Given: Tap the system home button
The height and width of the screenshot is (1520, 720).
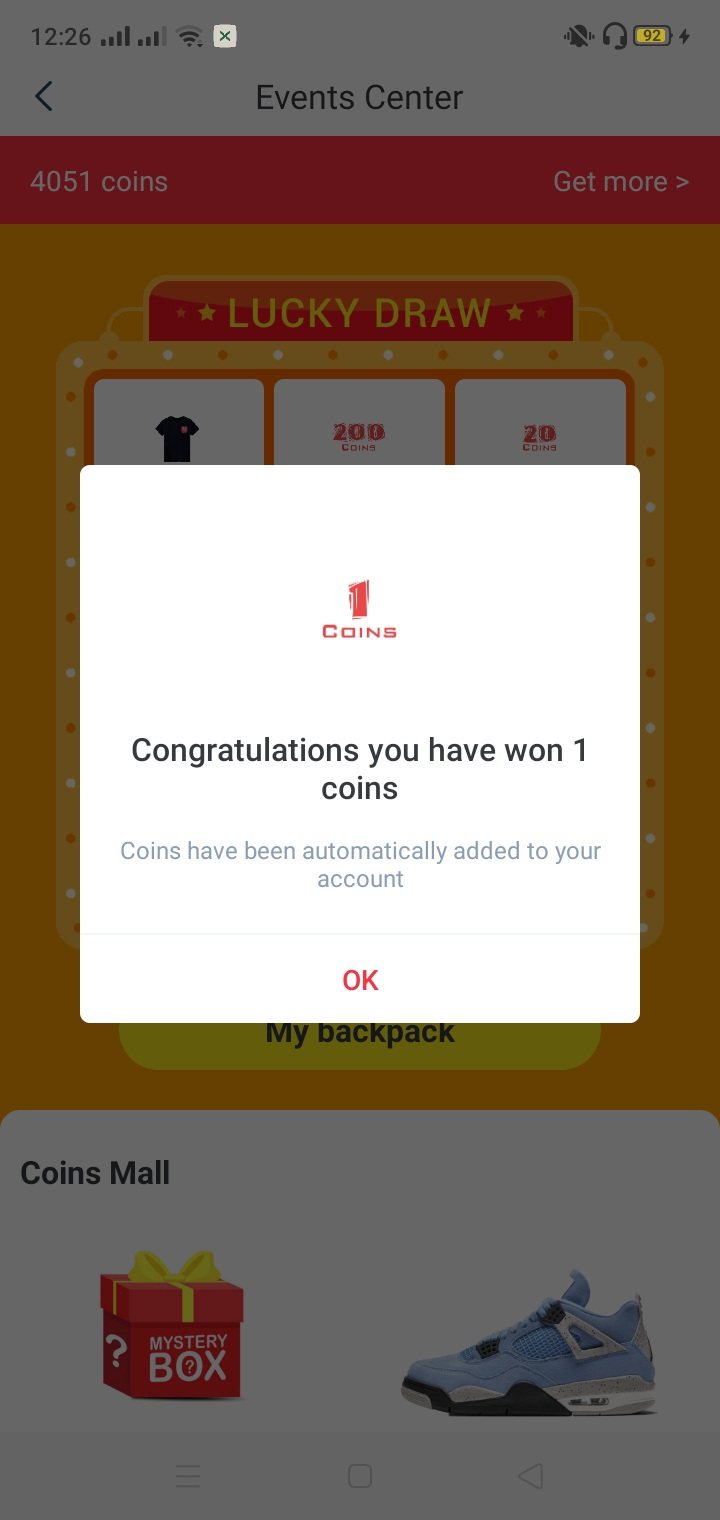Looking at the screenshot, I should 360,1476.
